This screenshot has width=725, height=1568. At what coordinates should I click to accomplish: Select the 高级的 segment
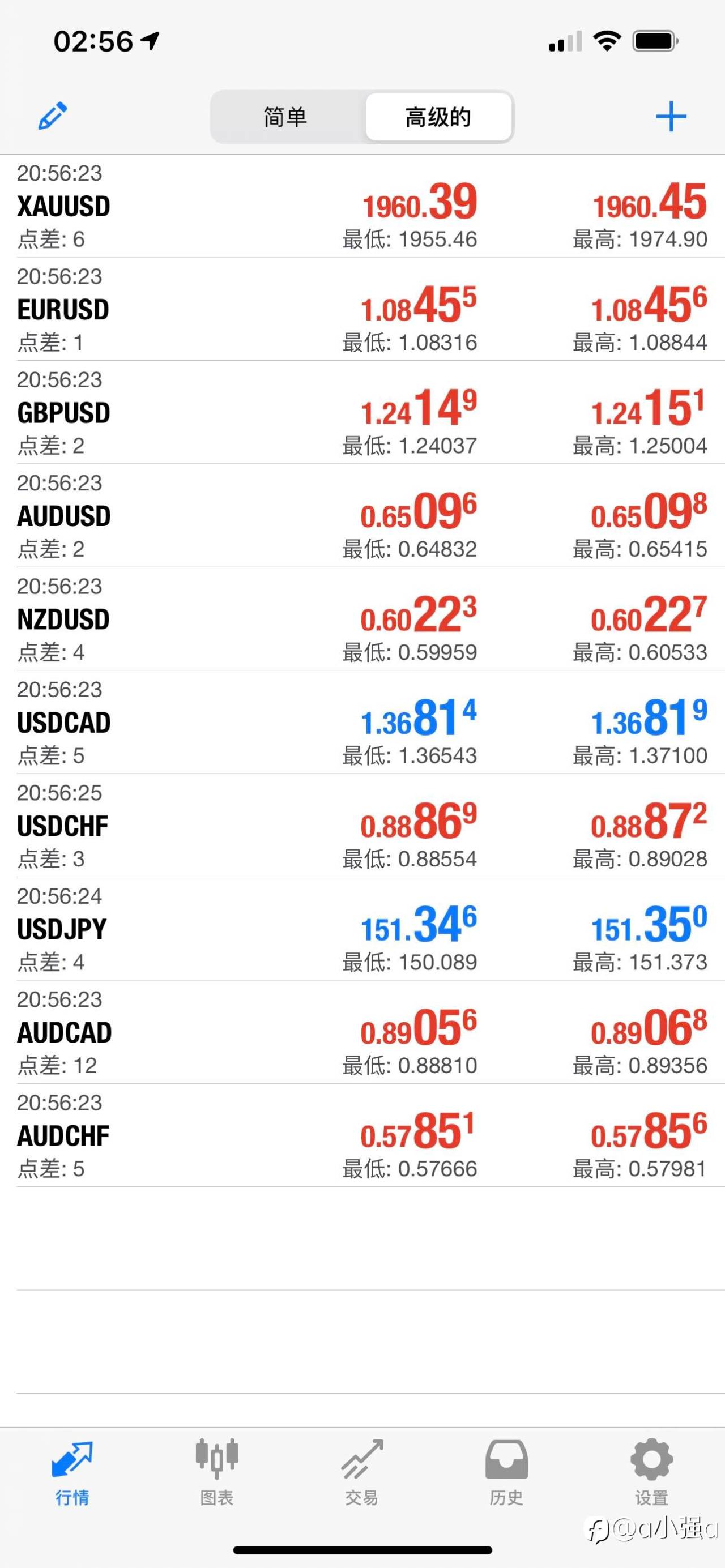438,117
